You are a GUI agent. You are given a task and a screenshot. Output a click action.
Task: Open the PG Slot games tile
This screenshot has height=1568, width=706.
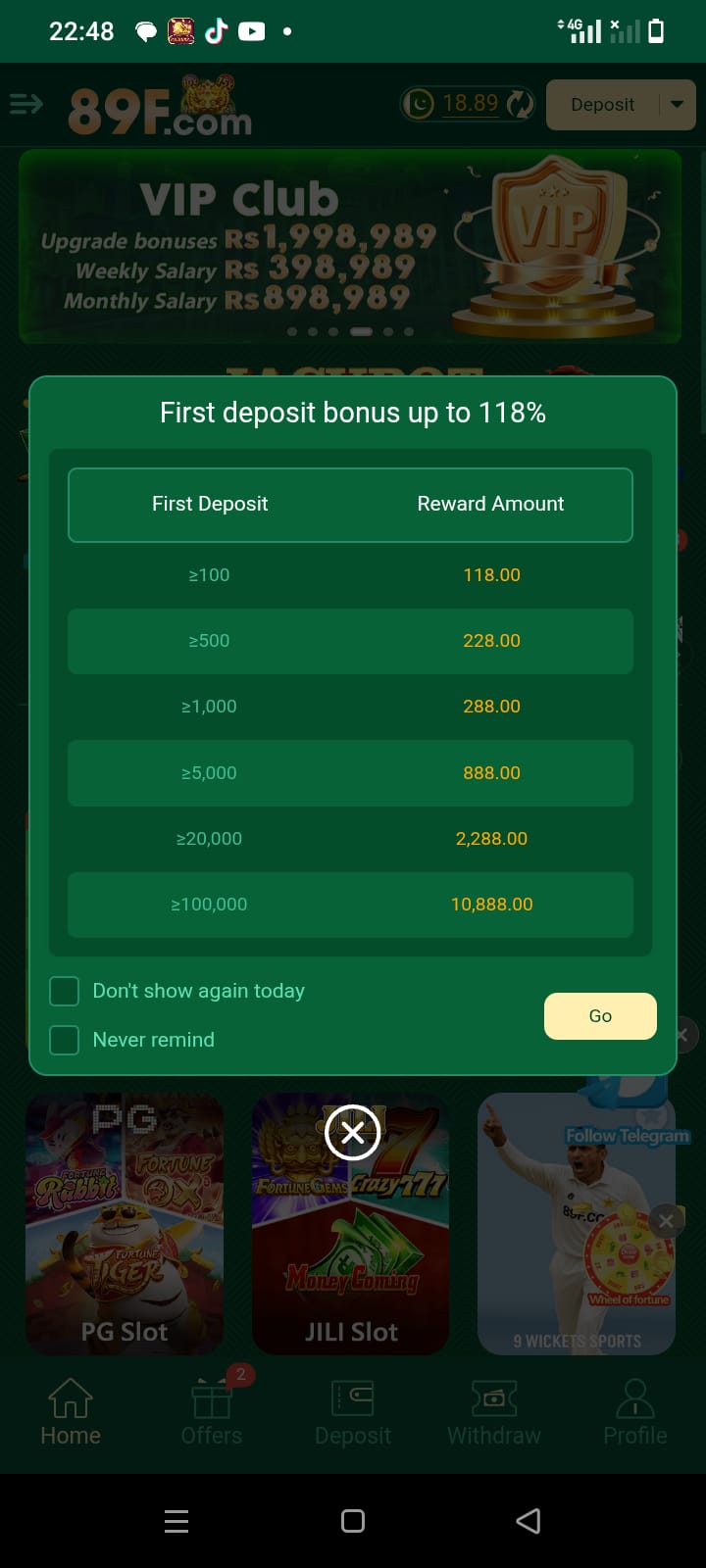click(125, 1225)
